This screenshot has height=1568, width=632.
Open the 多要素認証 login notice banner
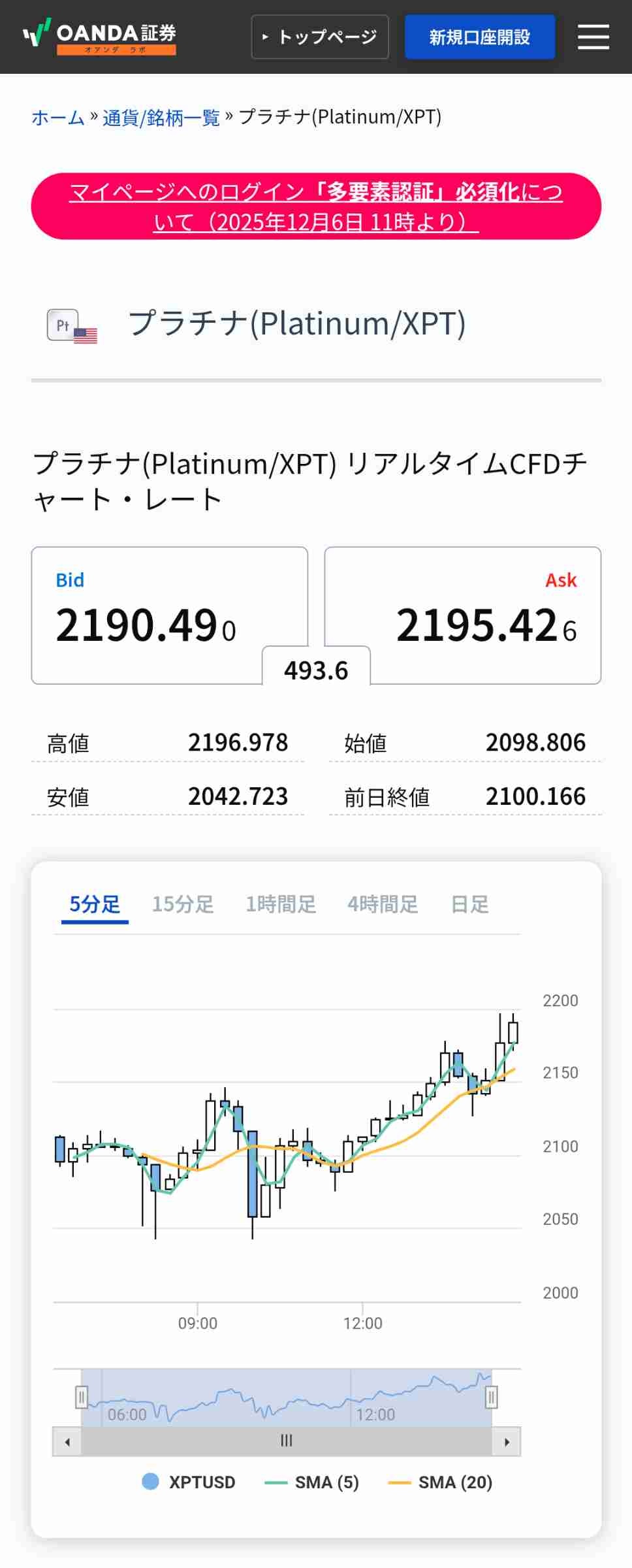316,206
